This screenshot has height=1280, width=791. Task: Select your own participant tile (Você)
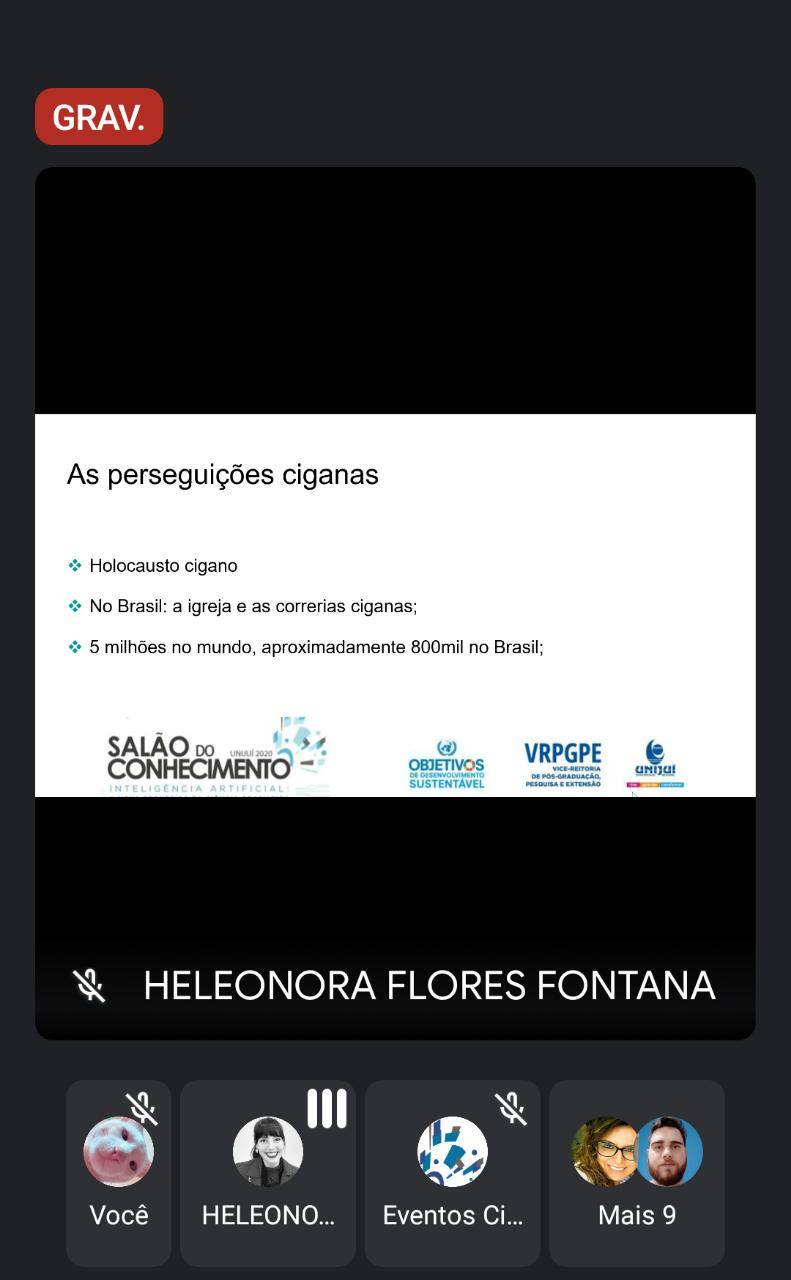(118, 1172)
